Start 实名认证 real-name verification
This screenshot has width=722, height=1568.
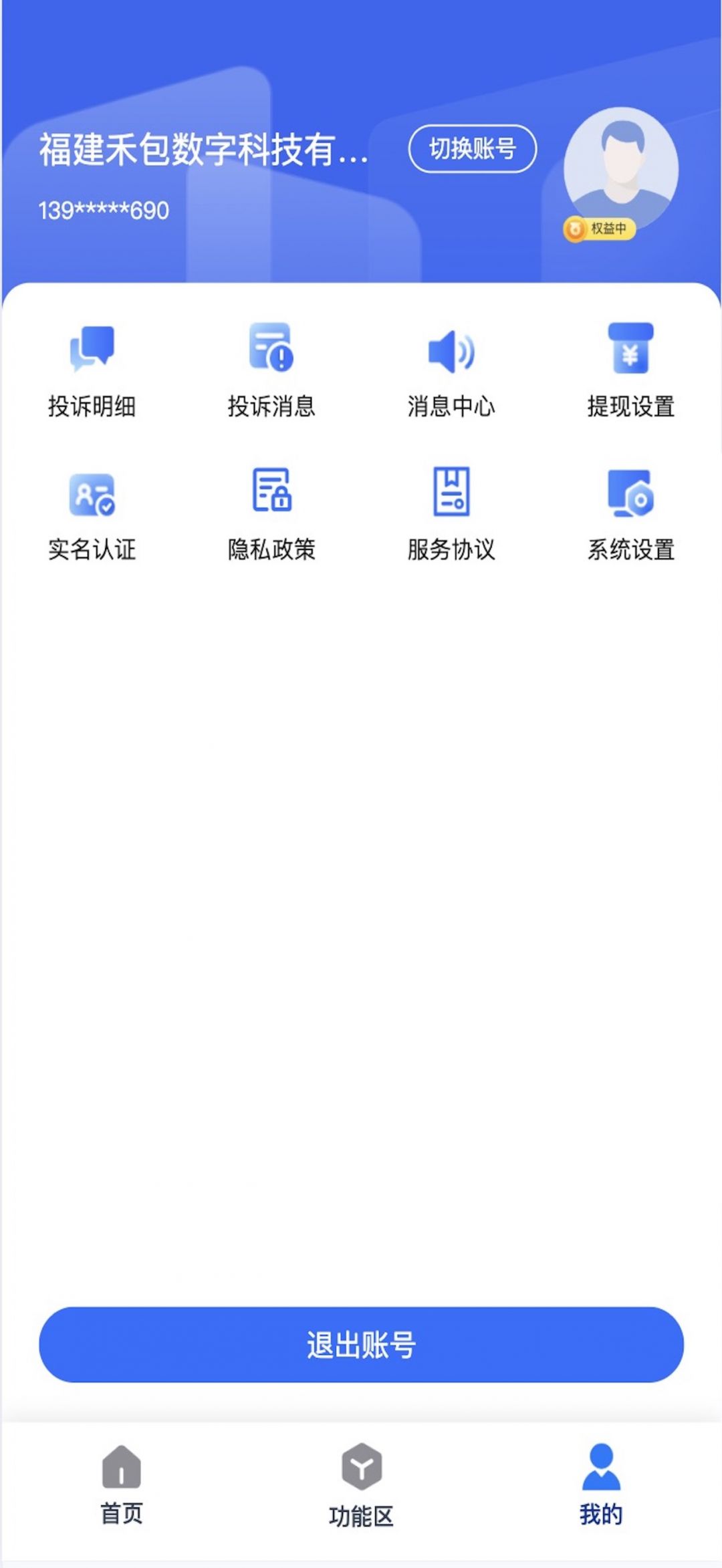[92, 514]
